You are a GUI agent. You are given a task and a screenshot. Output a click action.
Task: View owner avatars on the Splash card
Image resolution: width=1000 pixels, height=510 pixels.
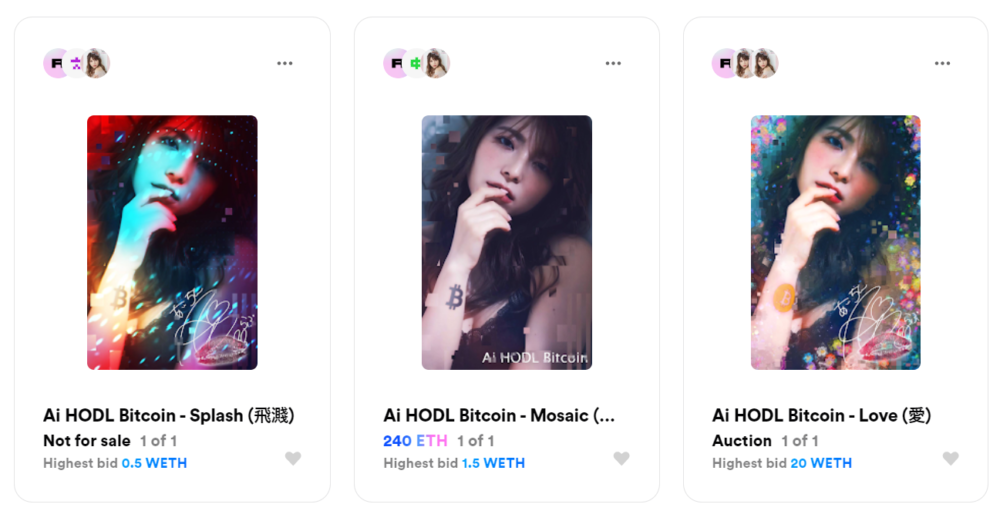point(76,63)
